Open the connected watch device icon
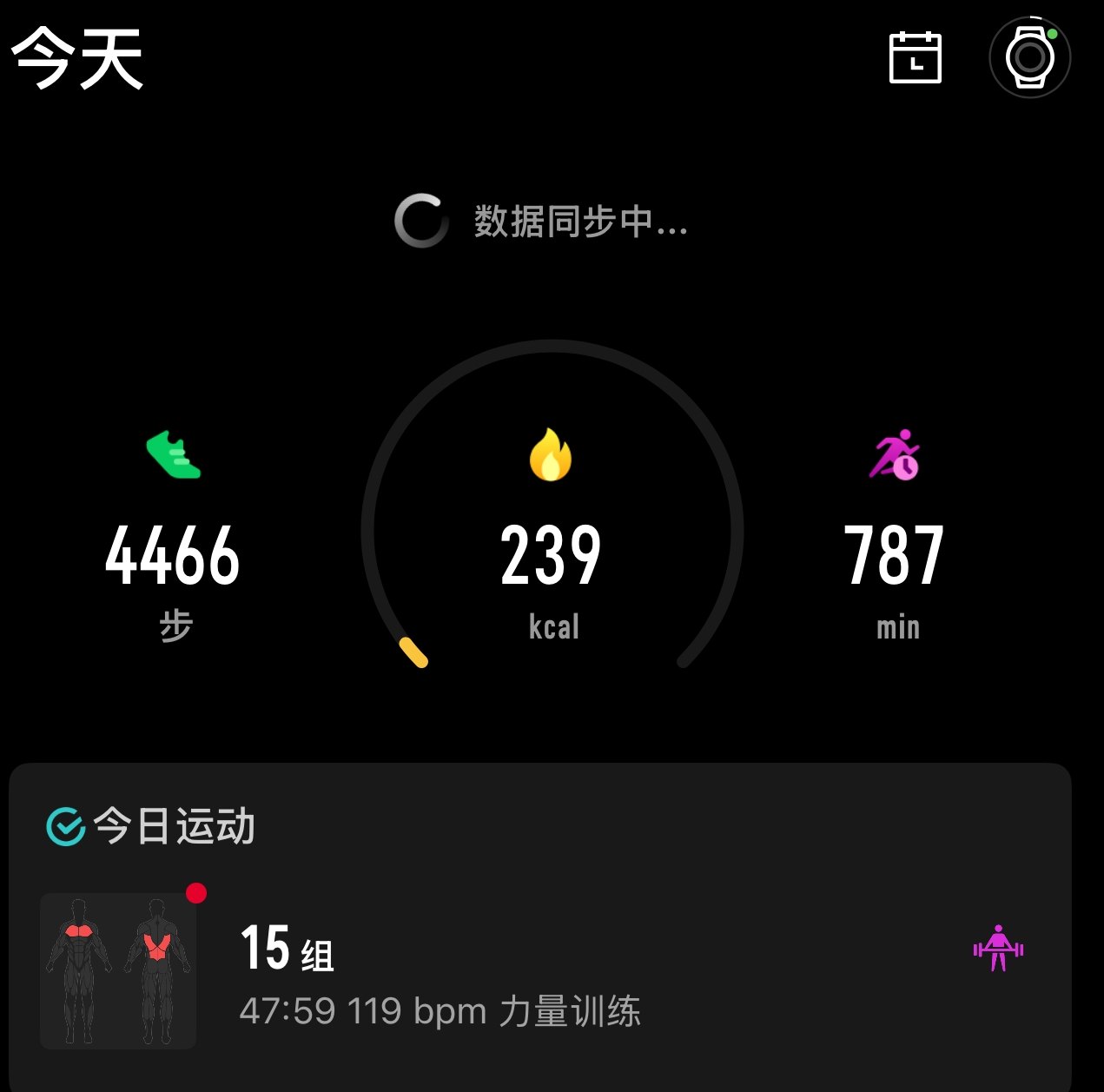 [1030, 58]
